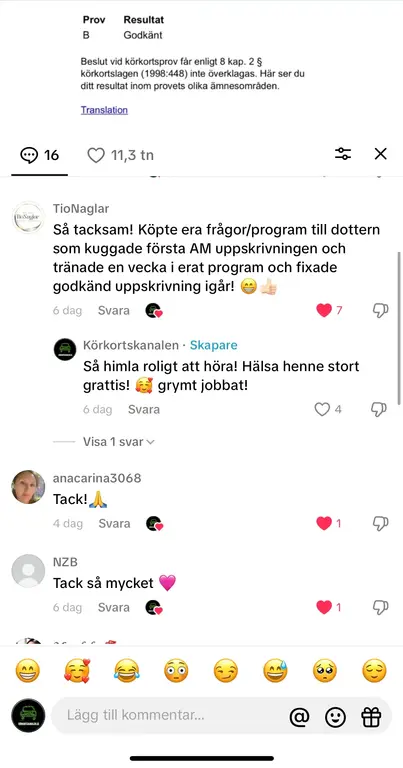This screenshot has height=768, width=403.
Task: Open the comment filter options
Action: point(343,154)
